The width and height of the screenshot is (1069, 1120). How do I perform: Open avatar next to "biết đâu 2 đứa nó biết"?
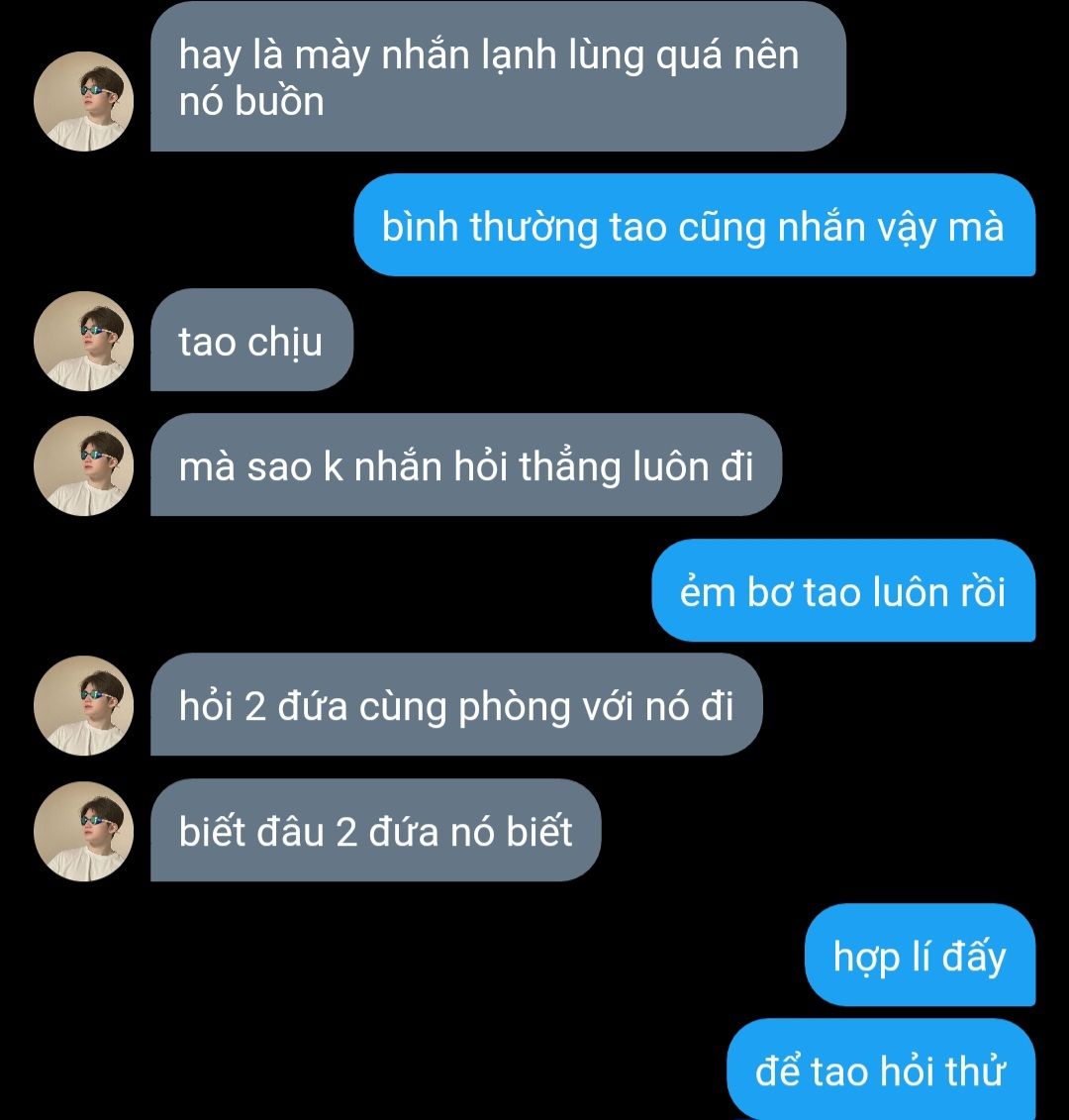coord(83,831)
